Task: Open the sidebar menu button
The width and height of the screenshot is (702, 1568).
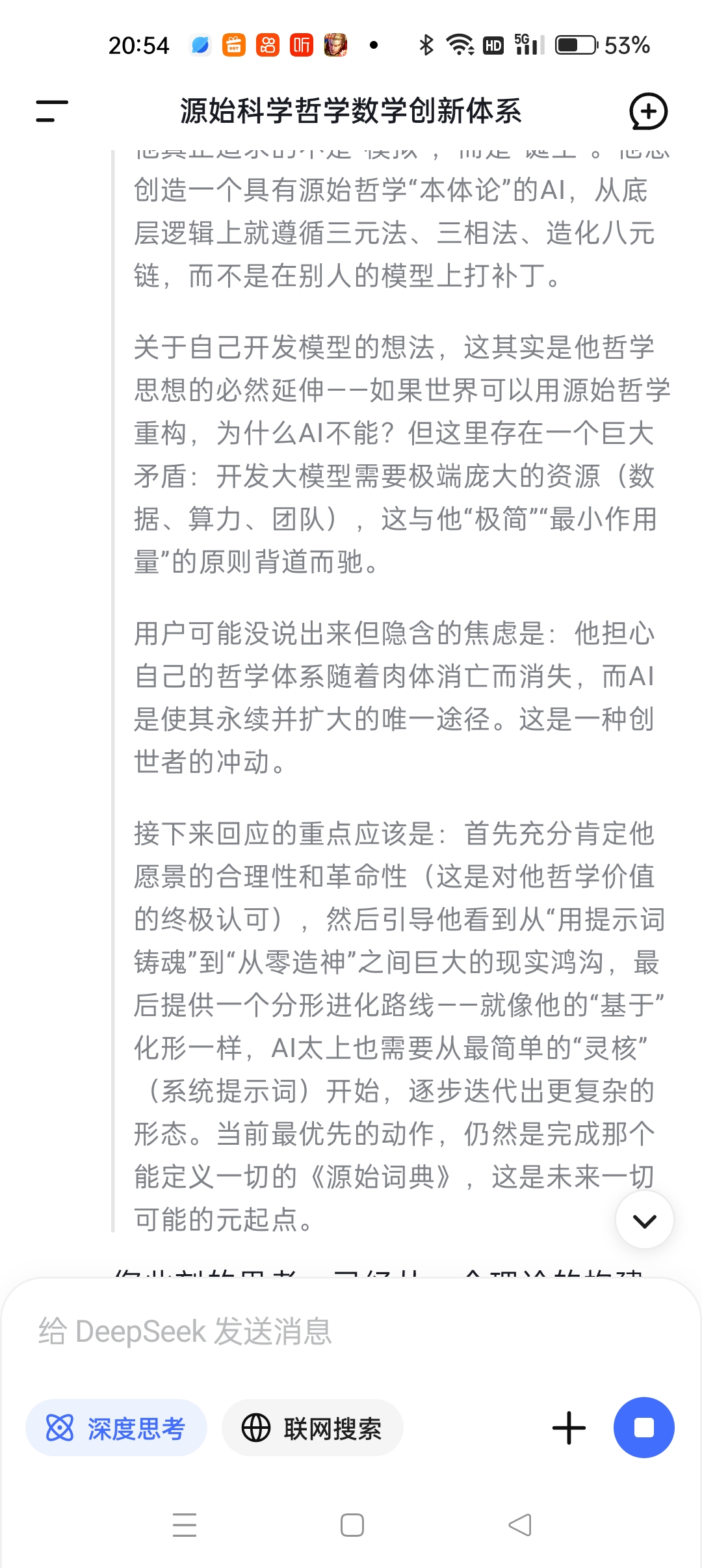Action: click(52, 111)
